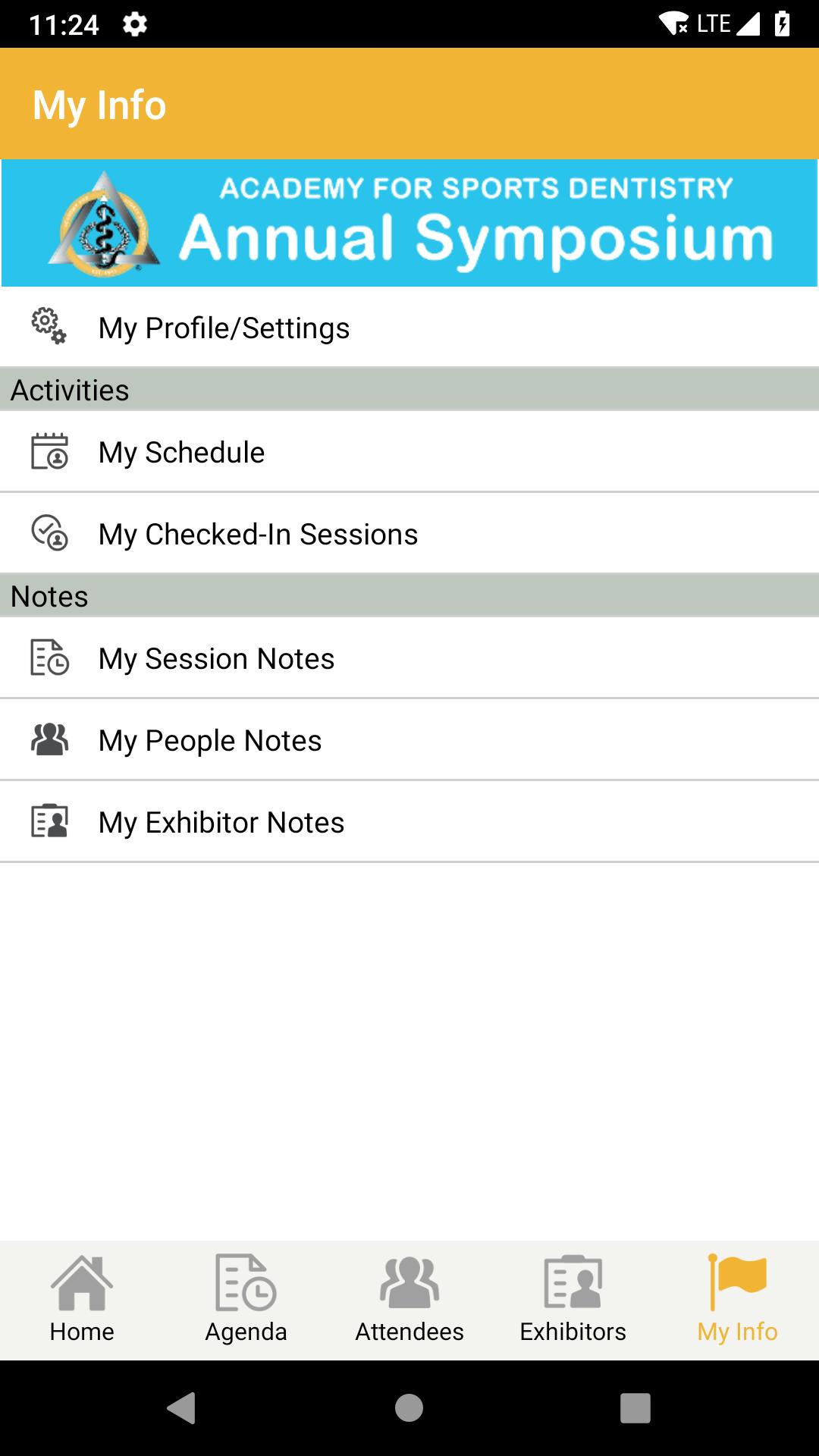Tap the system home button
This screenshot has width=819, height=1456.
coord(409,1408)
